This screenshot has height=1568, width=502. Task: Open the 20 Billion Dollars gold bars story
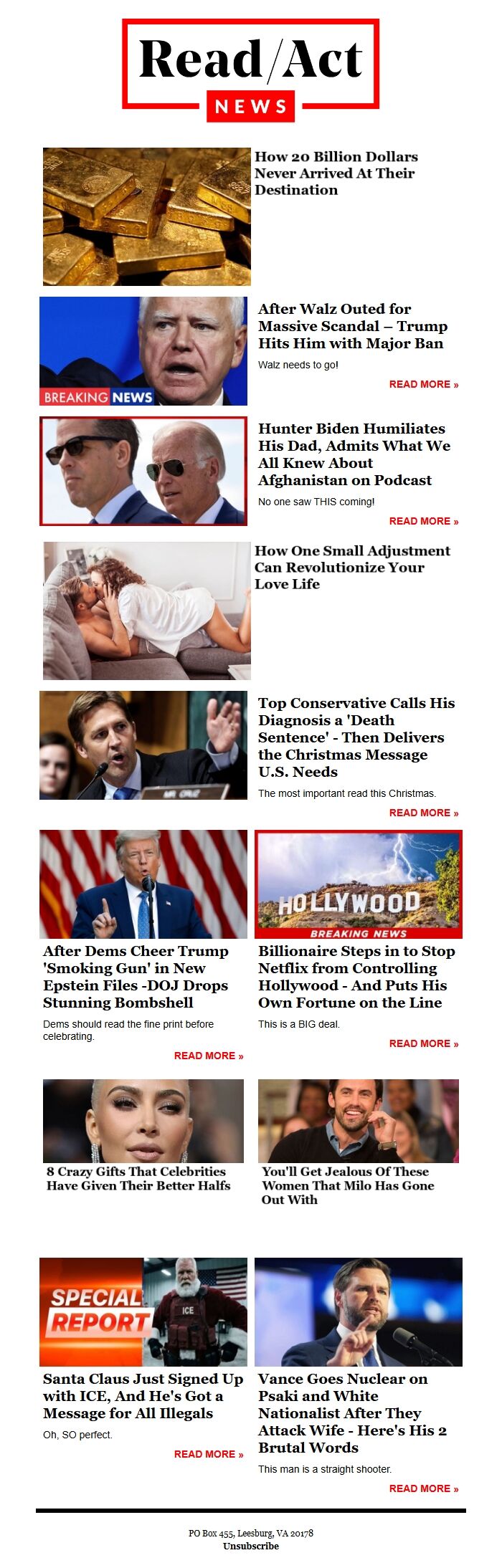(336, 173)
